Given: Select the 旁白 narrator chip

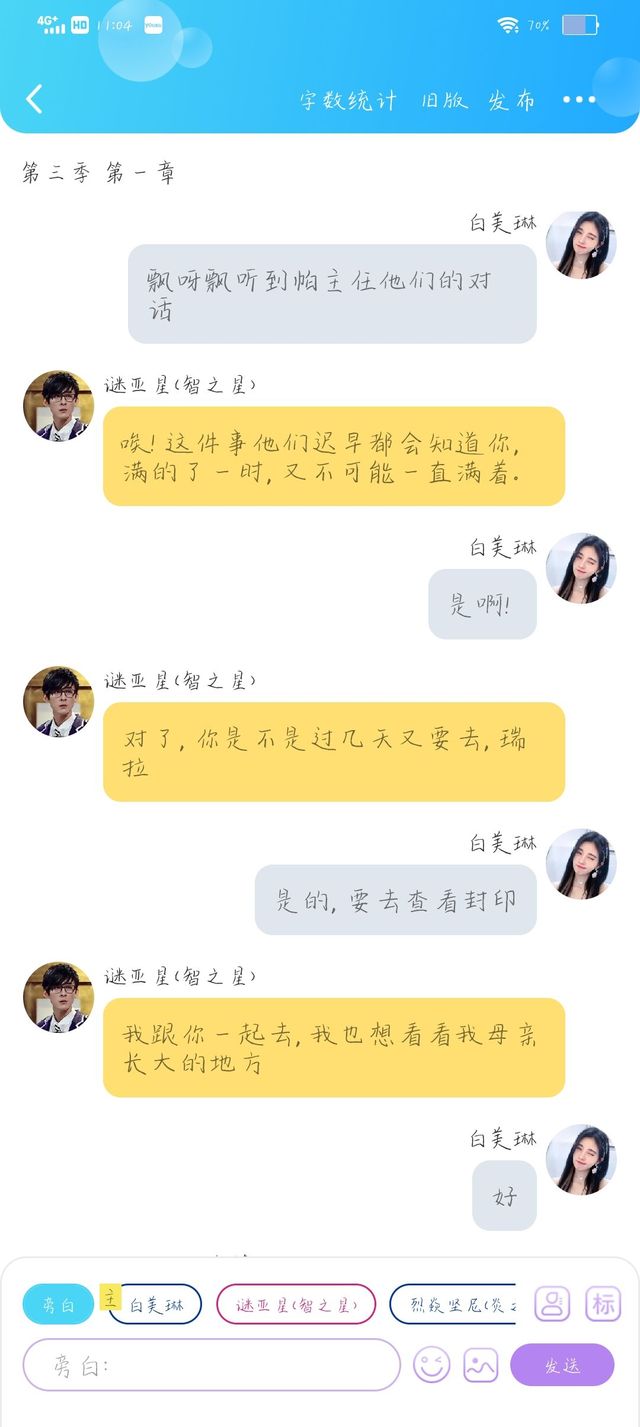Looking at the screenshot, I should (58, 1305).
